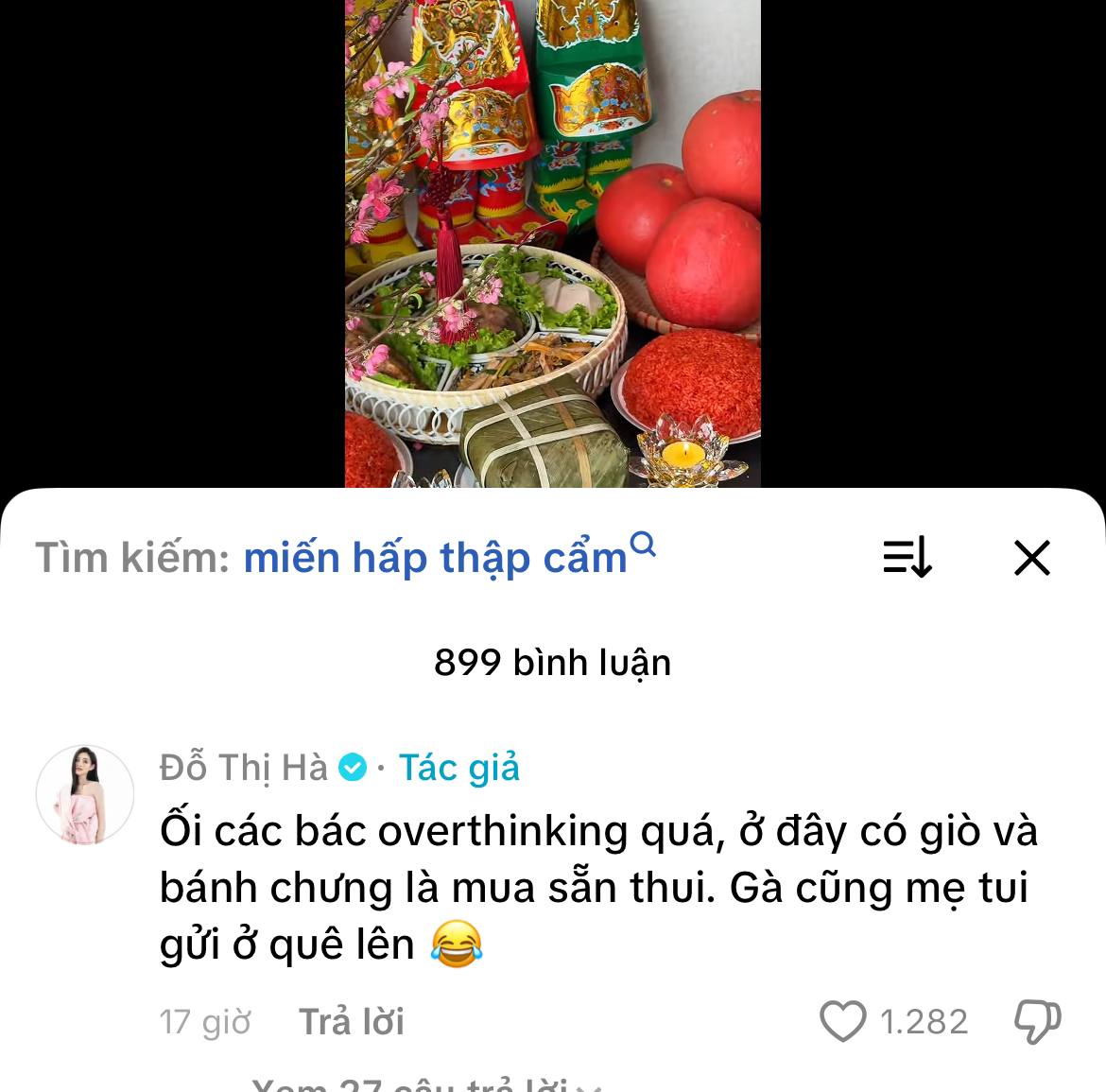This screenshot has width=1106, height=1092.
Task: Like Đỗ Thị Hà's comment
Action: click(842, 1022)
